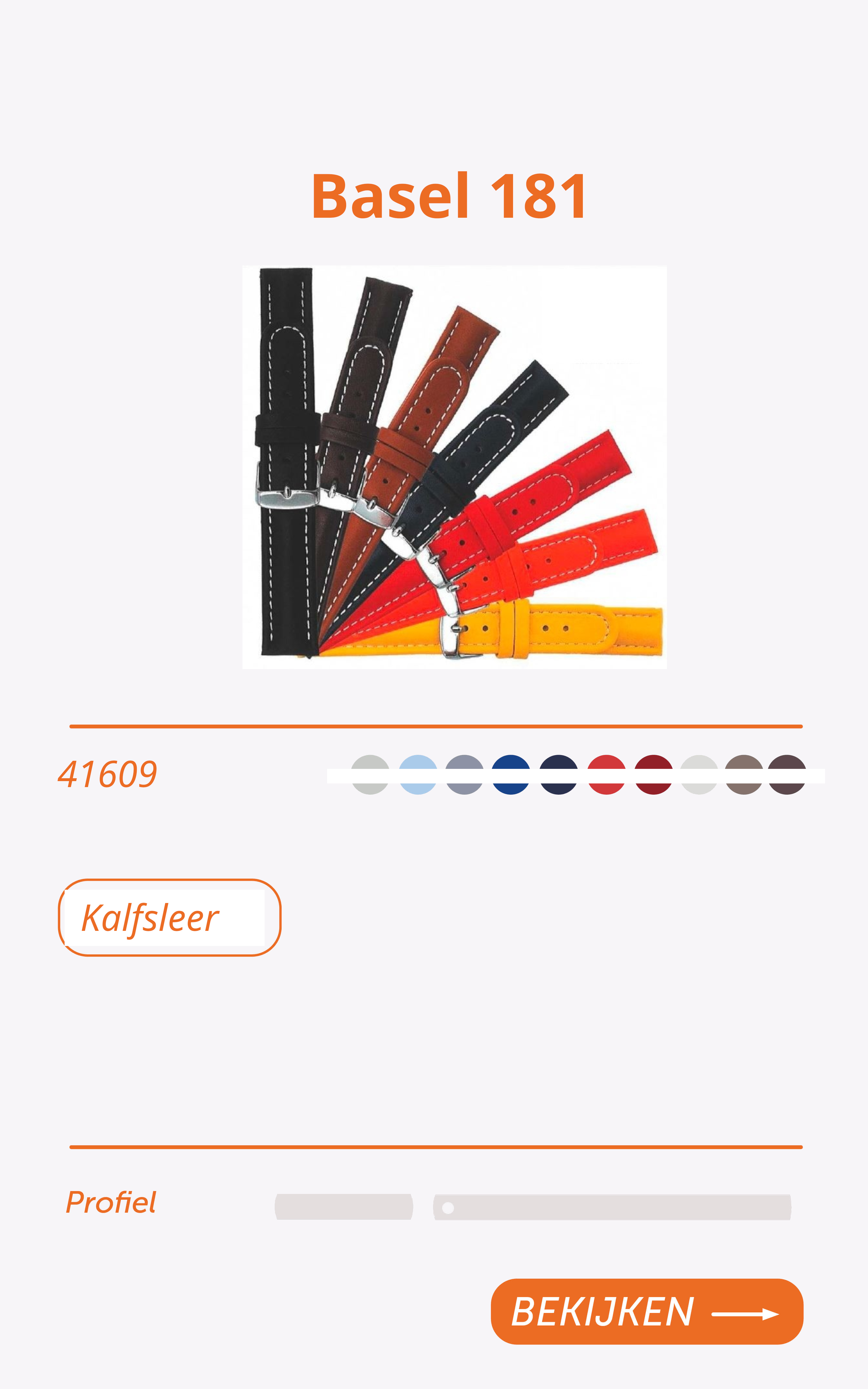Select the Kalfsleer chip

click(x=169, y=917)
